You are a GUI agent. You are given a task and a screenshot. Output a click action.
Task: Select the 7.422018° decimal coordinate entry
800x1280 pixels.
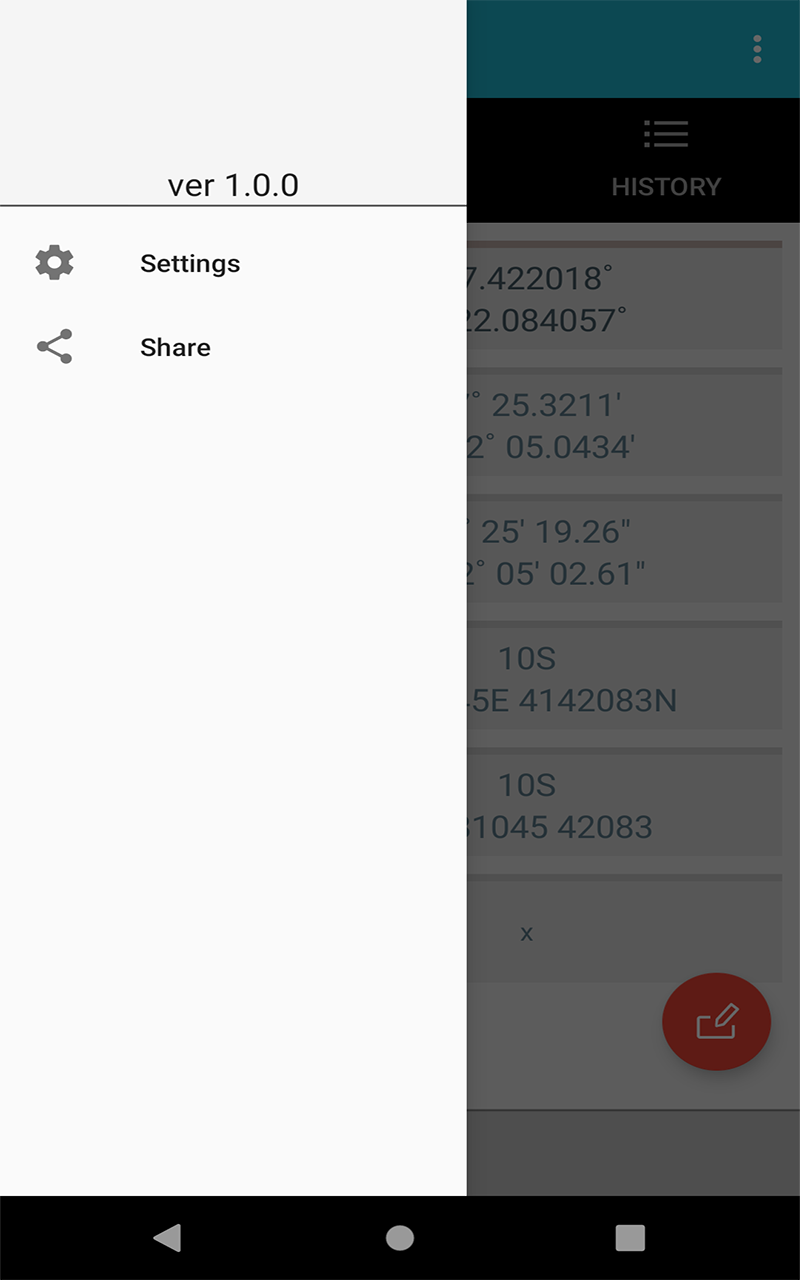coord(620,299)
